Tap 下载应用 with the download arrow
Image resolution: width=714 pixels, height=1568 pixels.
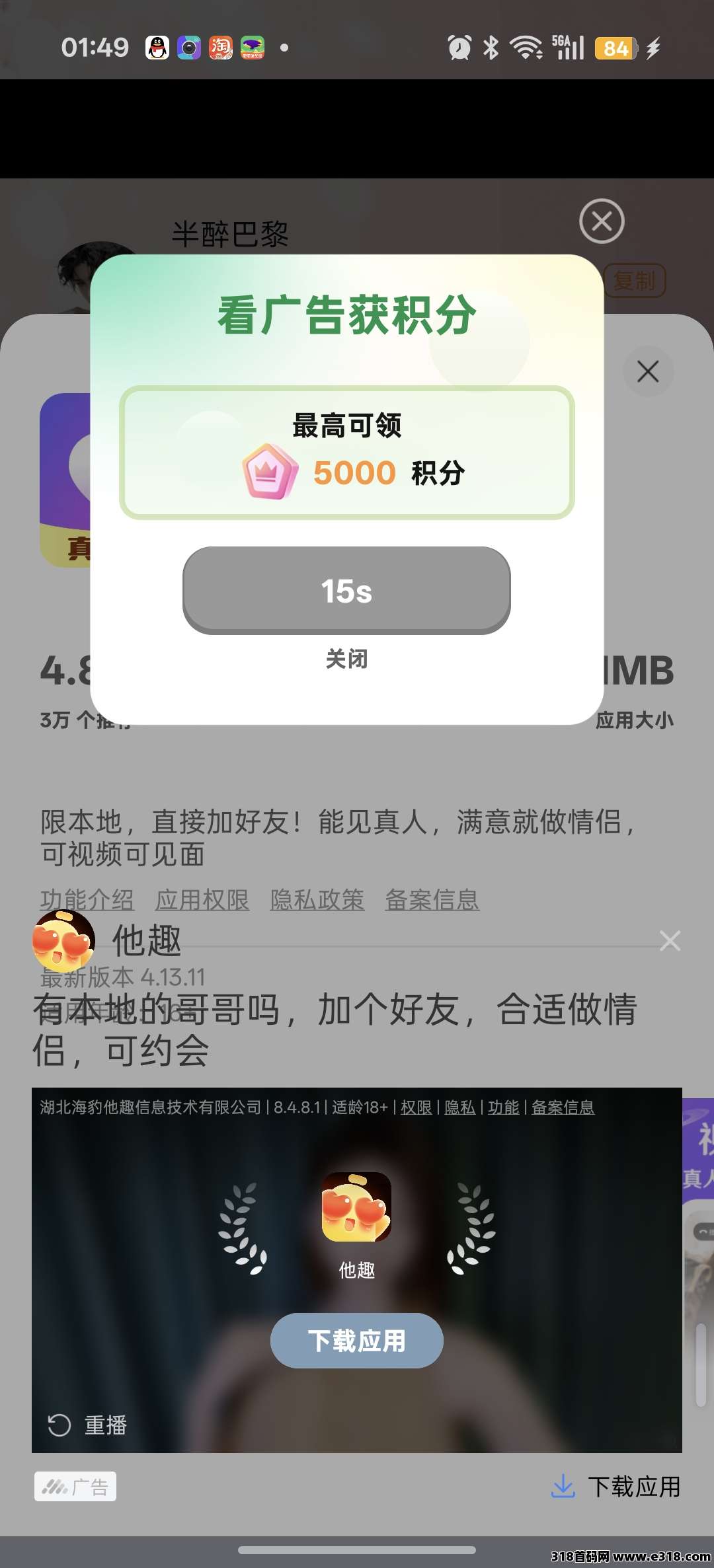pos(616,1487)
